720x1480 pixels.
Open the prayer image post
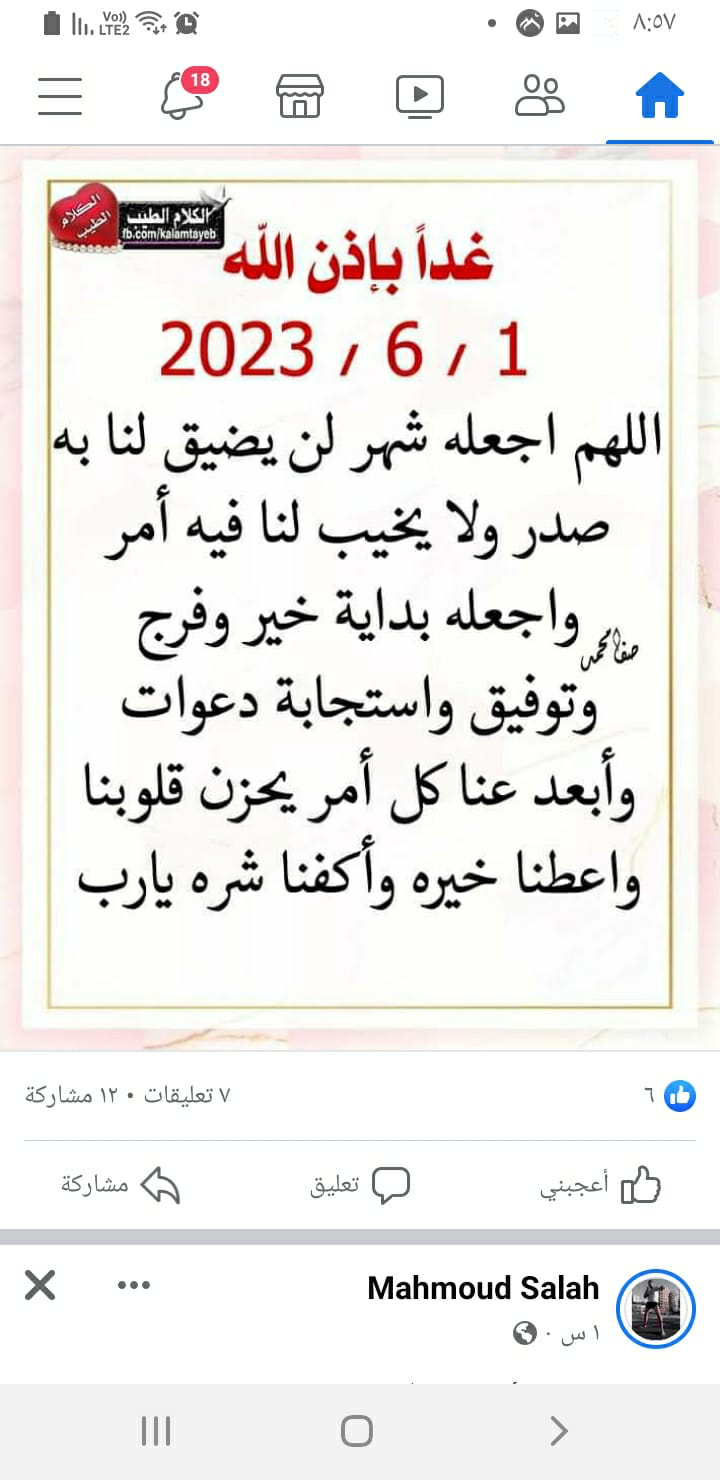pos(360,600)
